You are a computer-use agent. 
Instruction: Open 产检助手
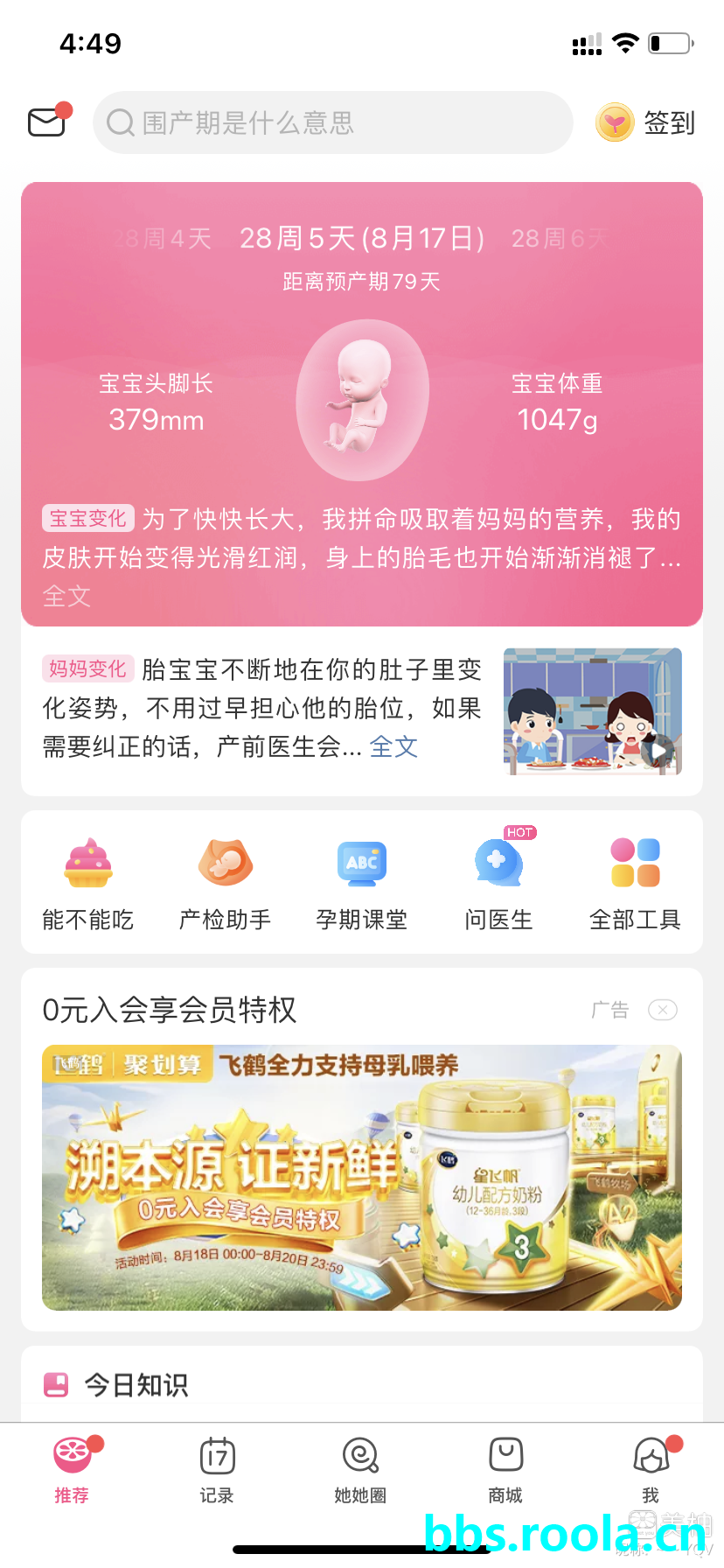(x=225, y=884)
